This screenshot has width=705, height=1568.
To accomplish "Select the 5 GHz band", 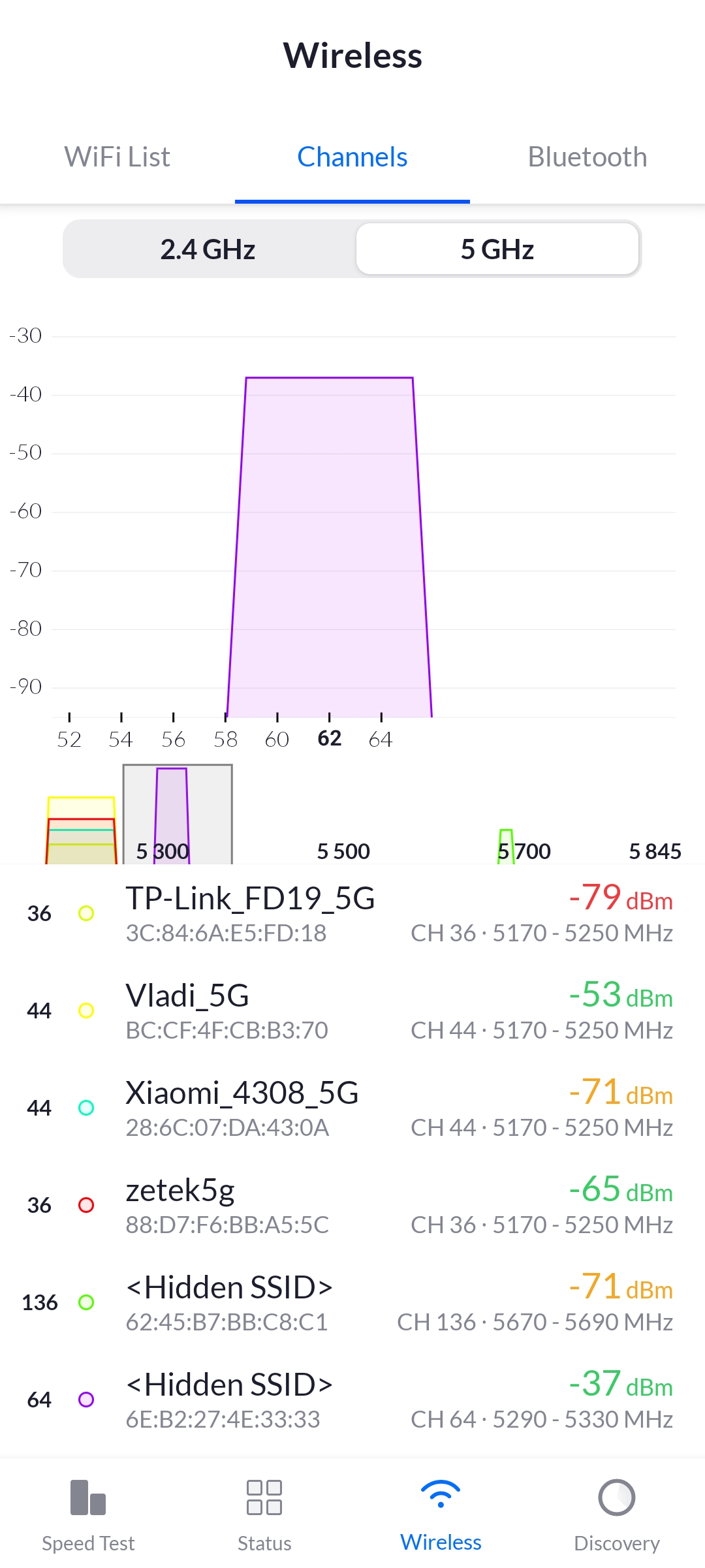I will point(497,249).
